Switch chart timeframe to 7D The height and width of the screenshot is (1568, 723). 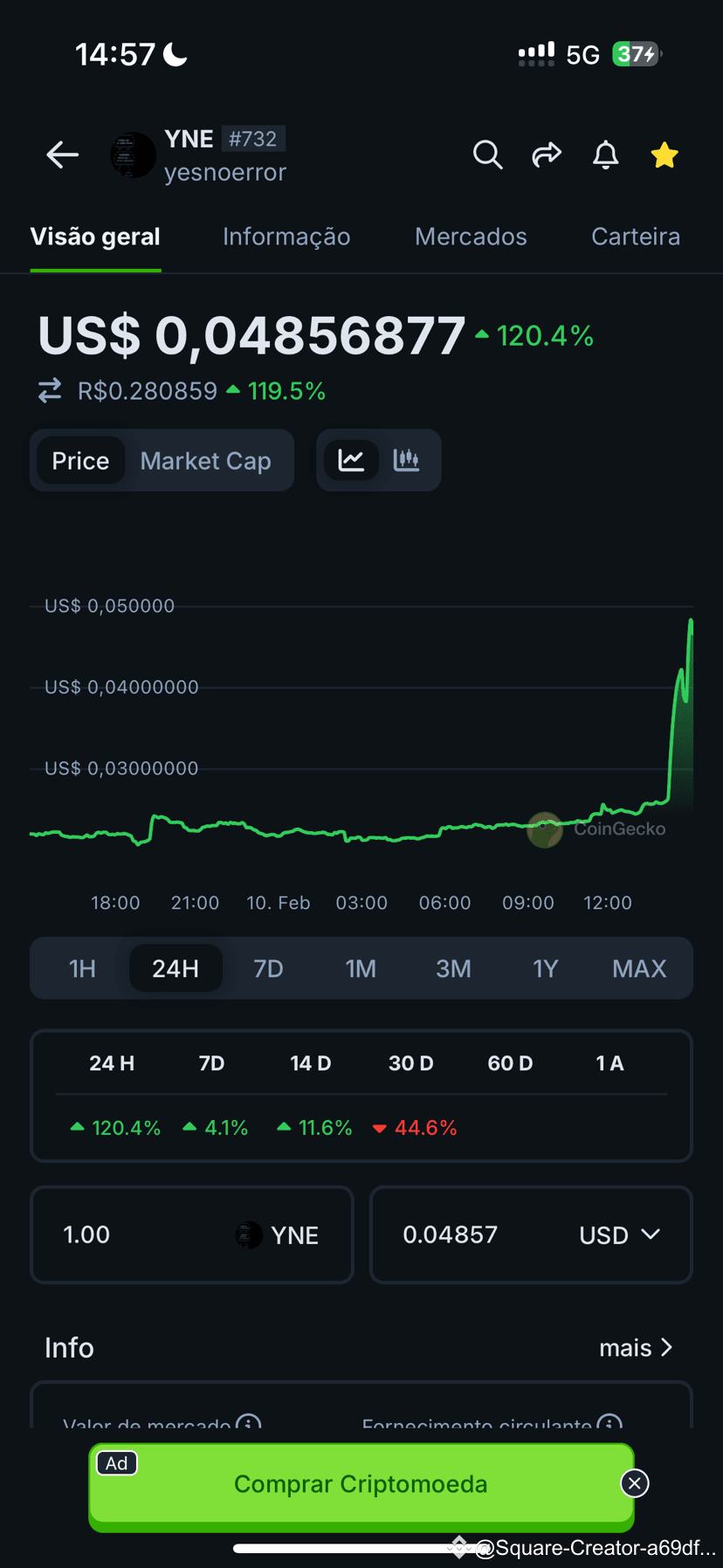(x=268, y=968)
